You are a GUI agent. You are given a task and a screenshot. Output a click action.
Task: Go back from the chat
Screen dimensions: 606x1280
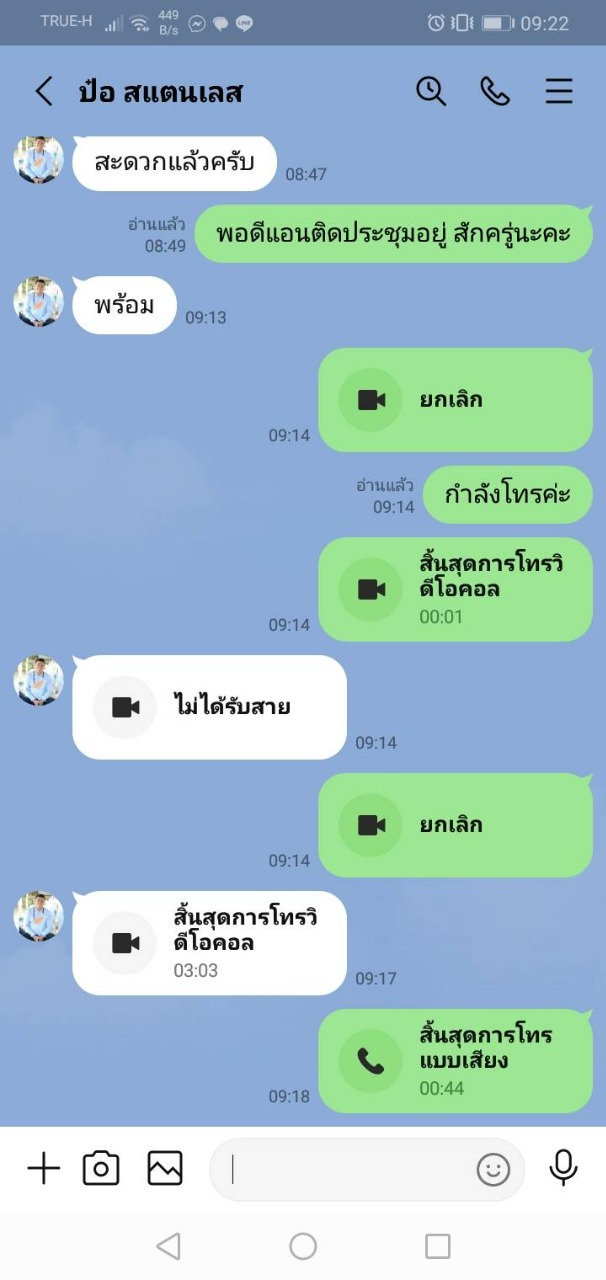(x=43, y=92)
